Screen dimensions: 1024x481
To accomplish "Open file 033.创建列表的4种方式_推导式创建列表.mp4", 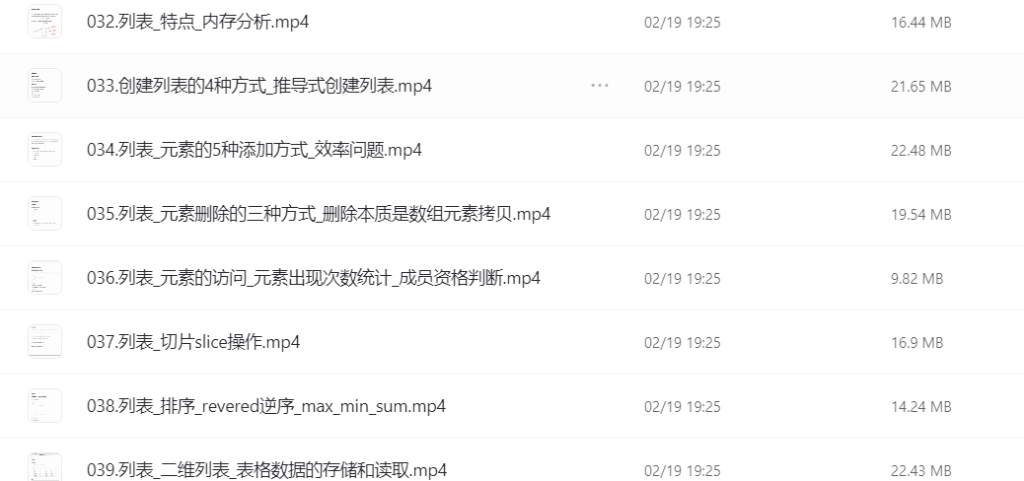I will click(x=259, y=86).
